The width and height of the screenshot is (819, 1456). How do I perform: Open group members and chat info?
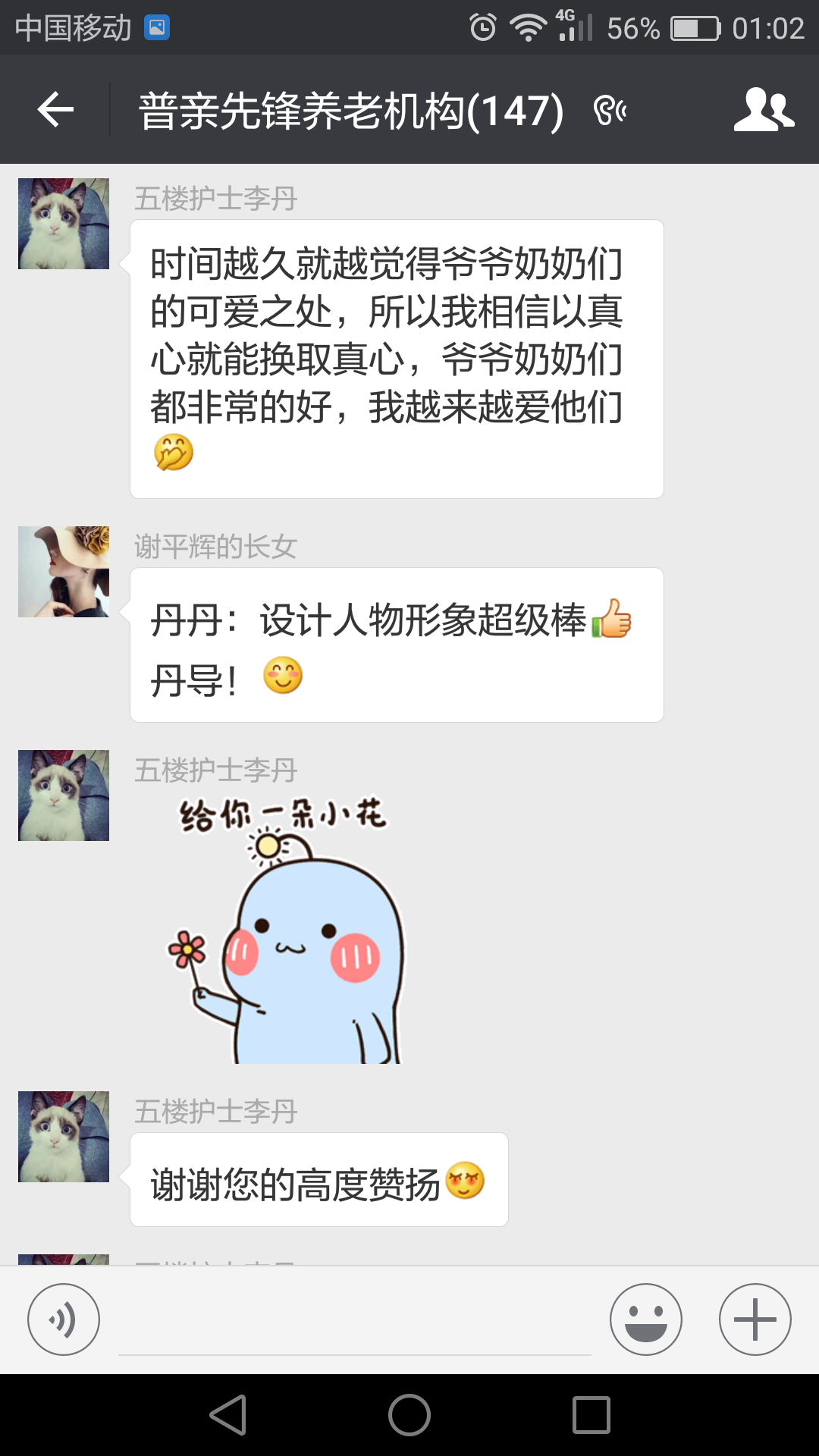pos(763,111)
